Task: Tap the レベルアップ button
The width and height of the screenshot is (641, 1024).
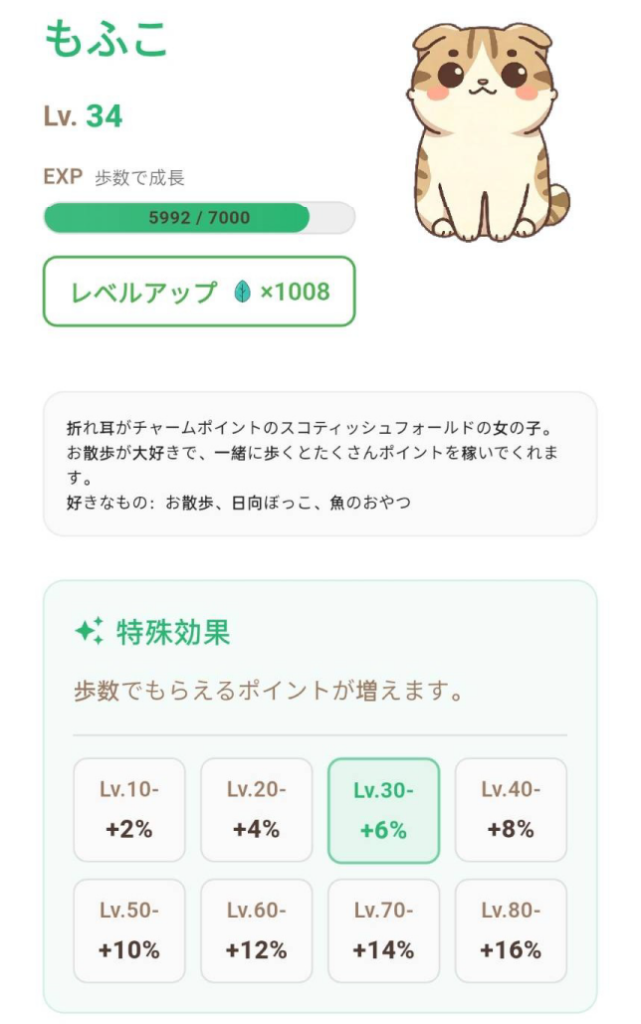Action: [199, 292]
